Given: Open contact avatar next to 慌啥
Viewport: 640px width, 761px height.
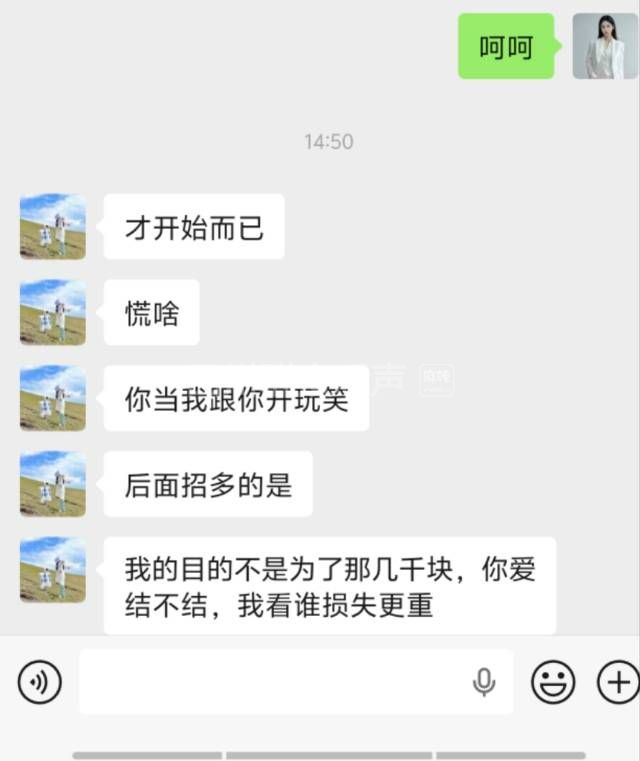Looking at the screenshot, I should click(53, 313).
